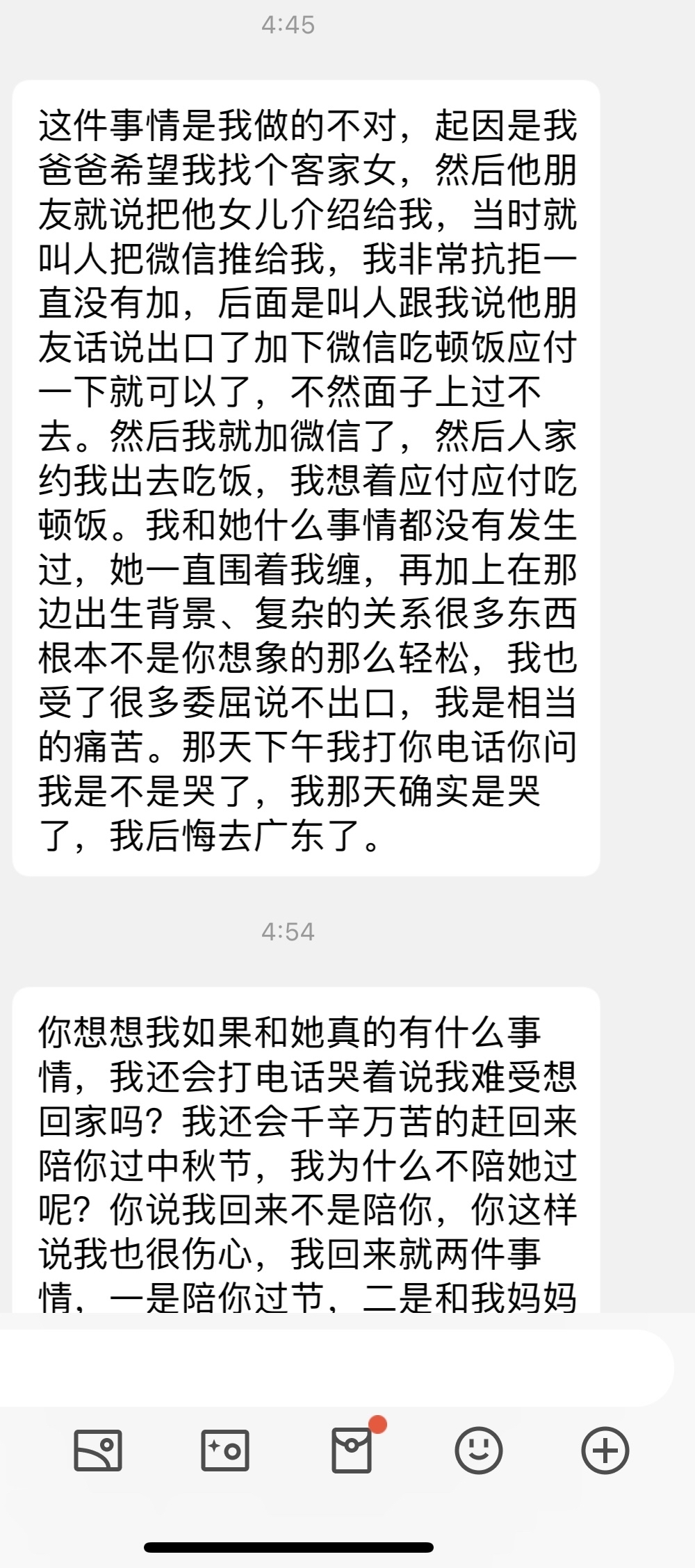Open the plus more options menu
The height and width of the screenshot is (1568, 695).
click(605, 1451)
